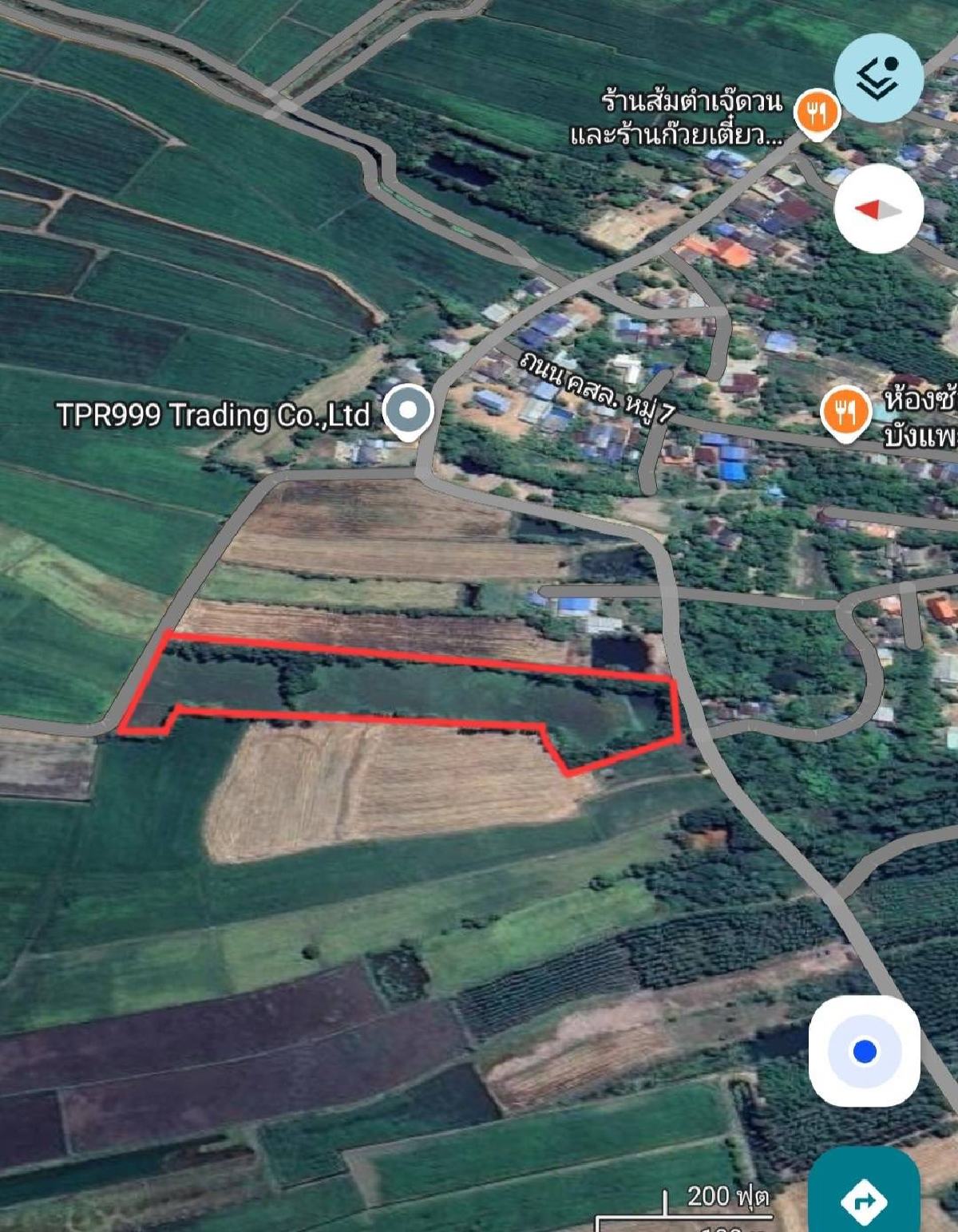Tap the compass to reset orientation

pos(878,210)
